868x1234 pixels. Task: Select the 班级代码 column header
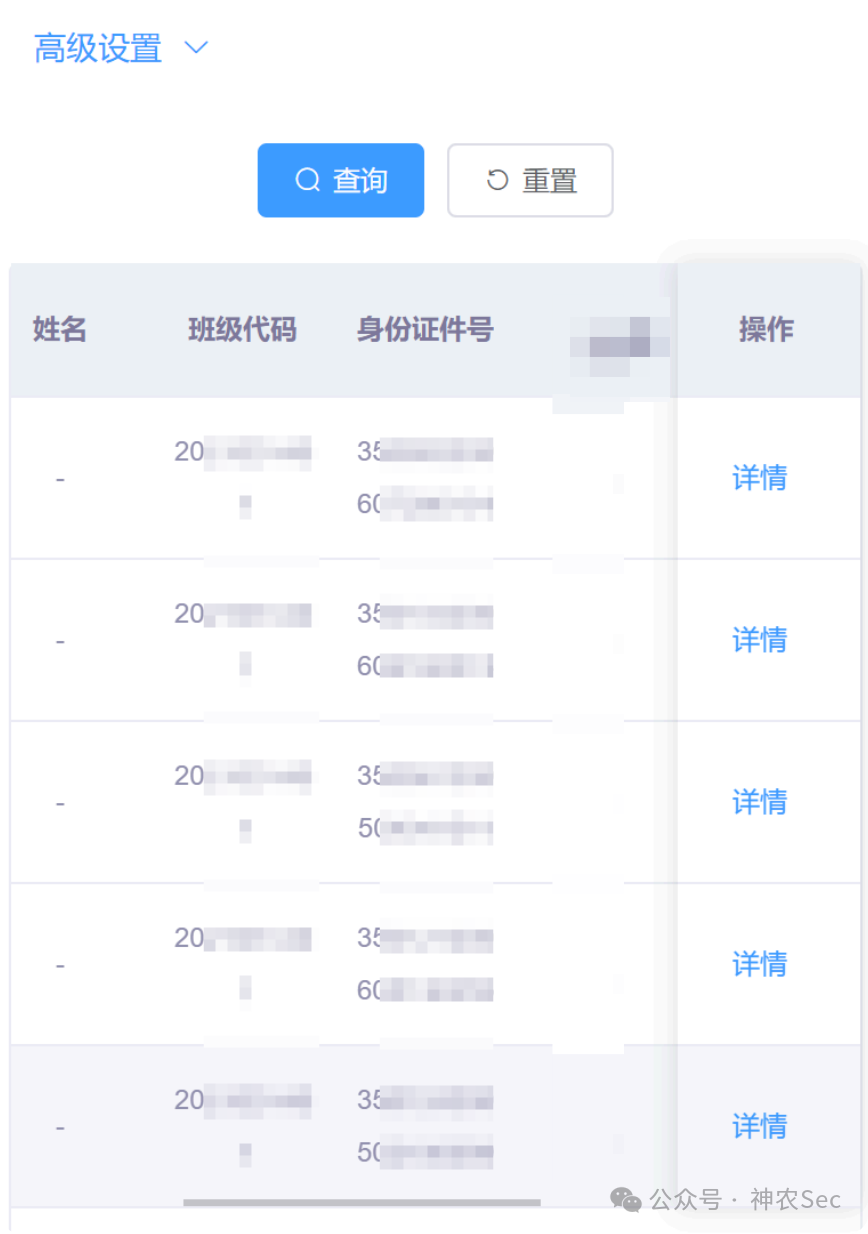point(240,330)
